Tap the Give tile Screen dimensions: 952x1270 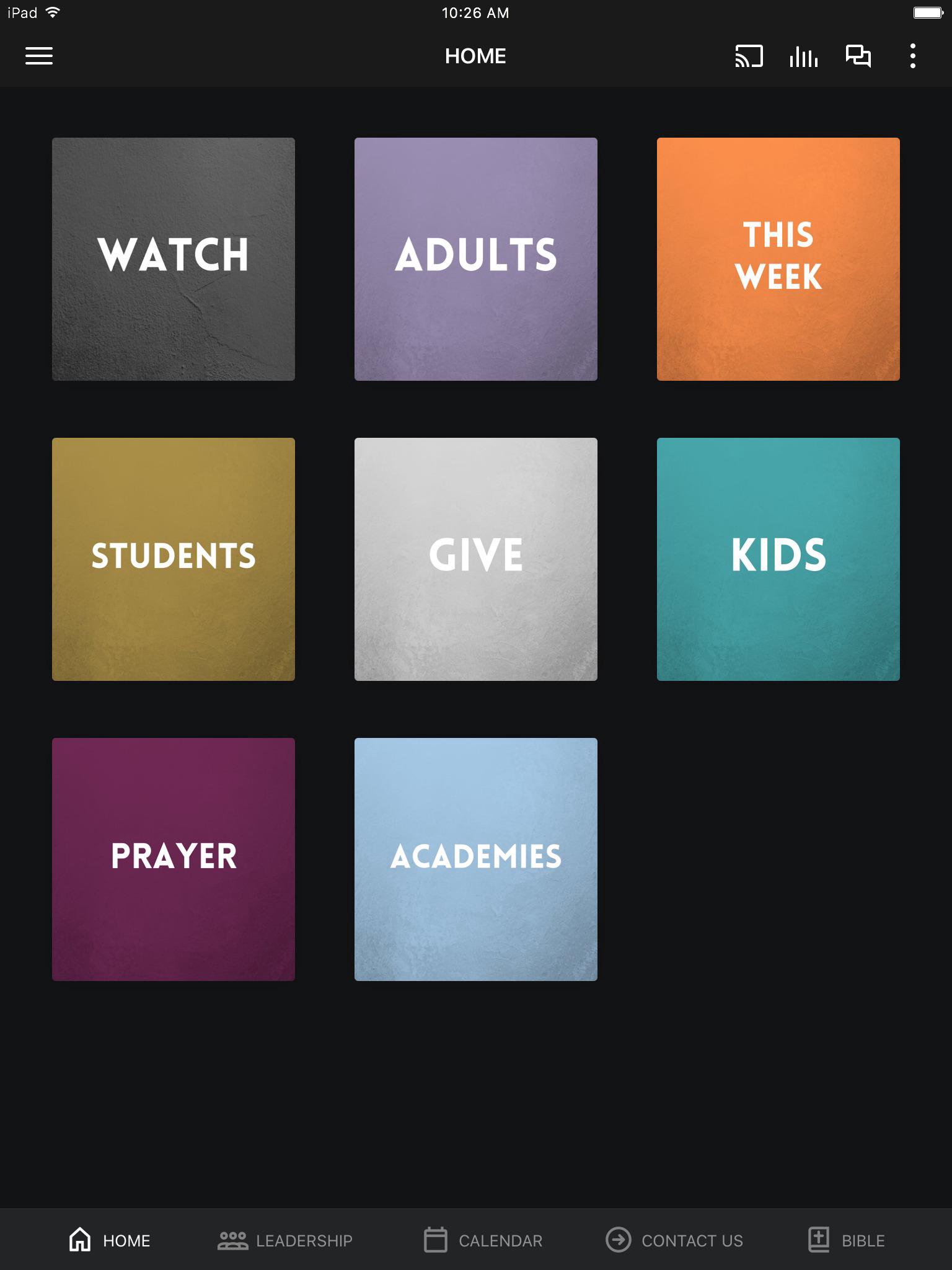click(476, 559)
